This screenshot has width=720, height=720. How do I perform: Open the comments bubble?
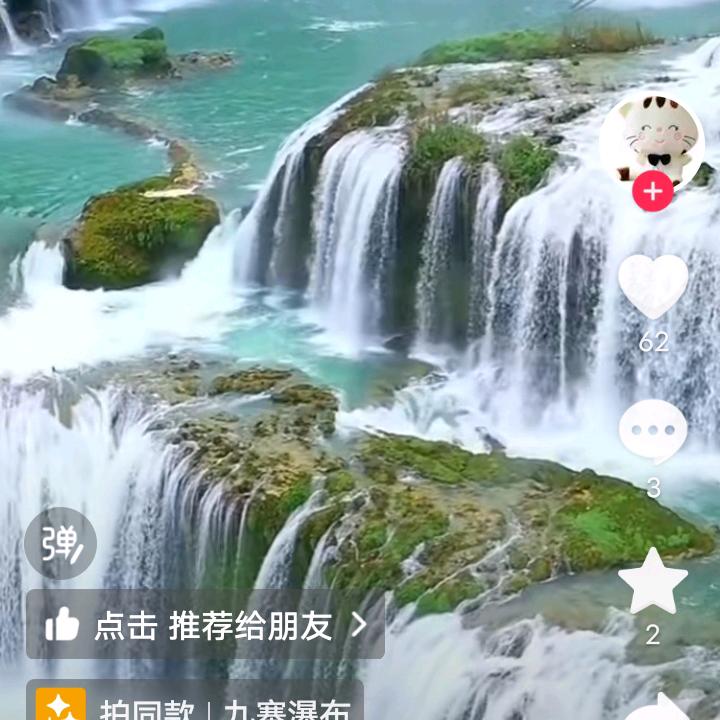point(653,432)
